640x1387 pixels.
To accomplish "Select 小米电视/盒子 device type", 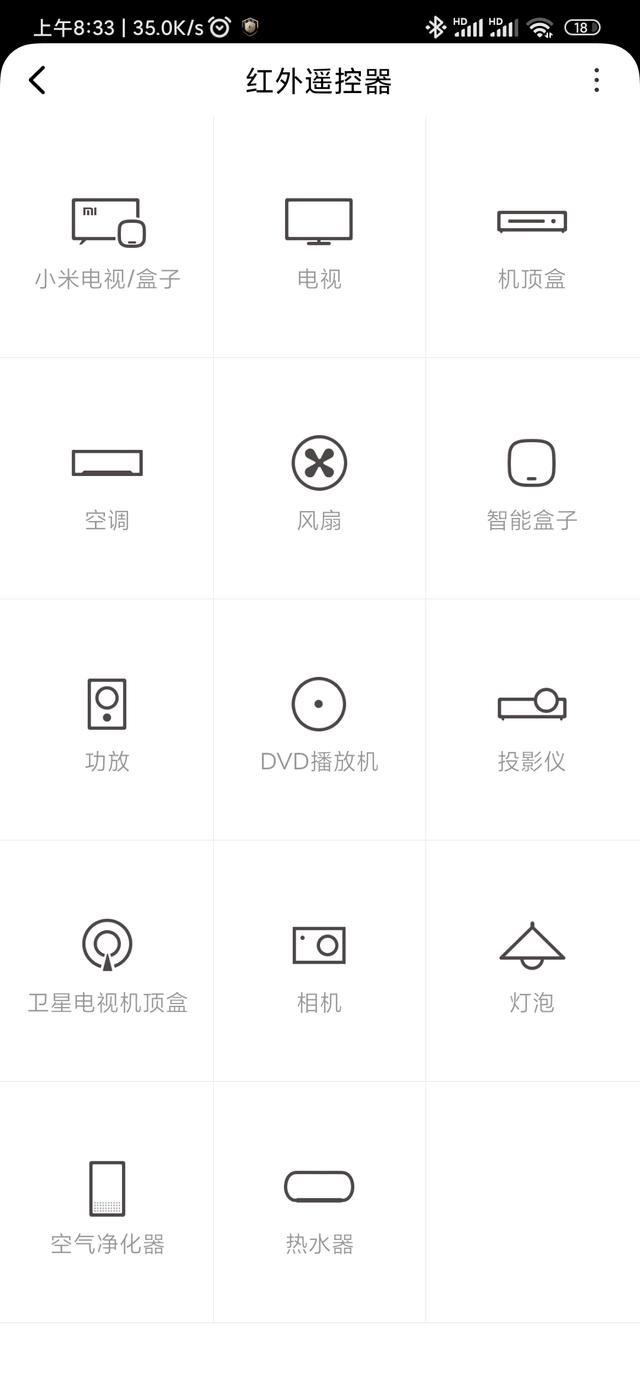I will 107,237.
